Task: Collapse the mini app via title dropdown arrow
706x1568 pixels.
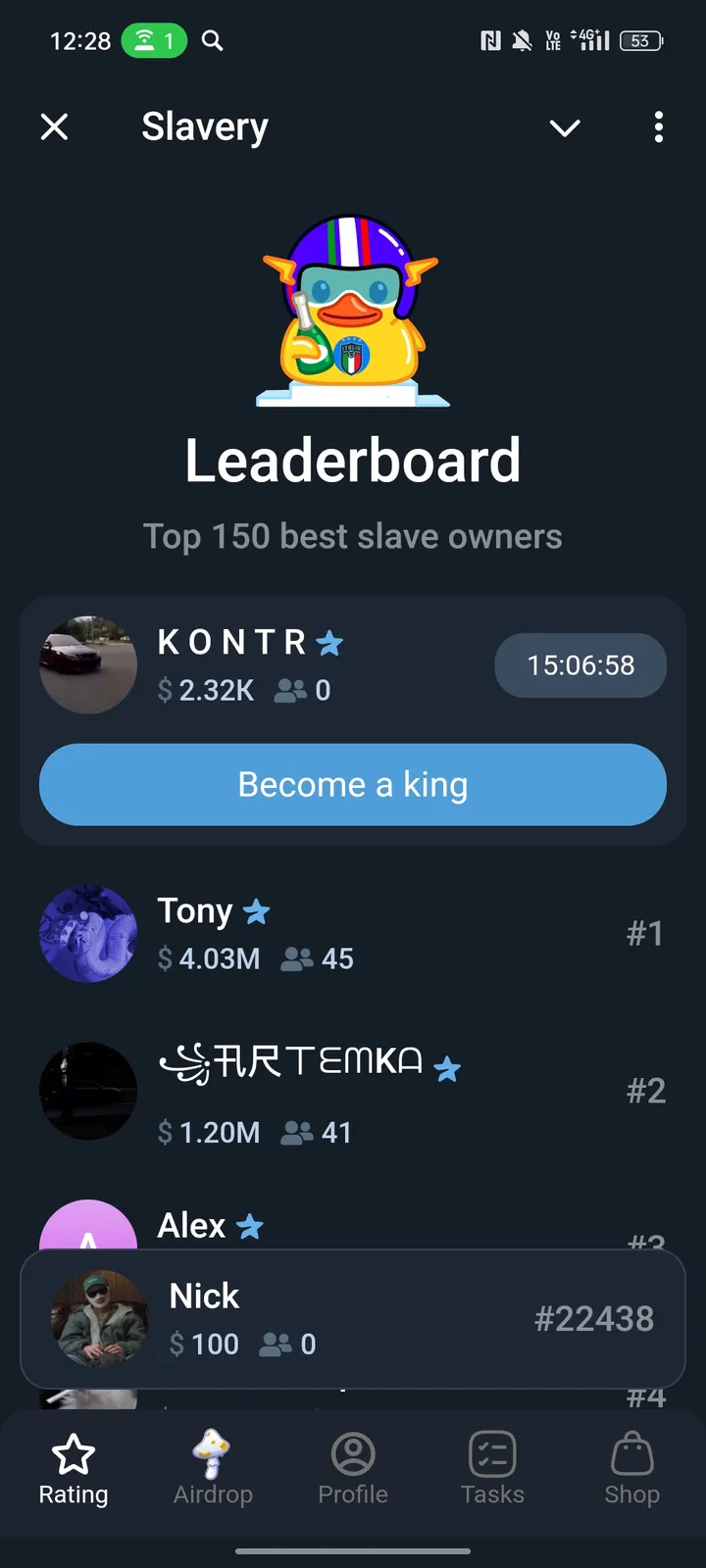Action: (564, 128)
